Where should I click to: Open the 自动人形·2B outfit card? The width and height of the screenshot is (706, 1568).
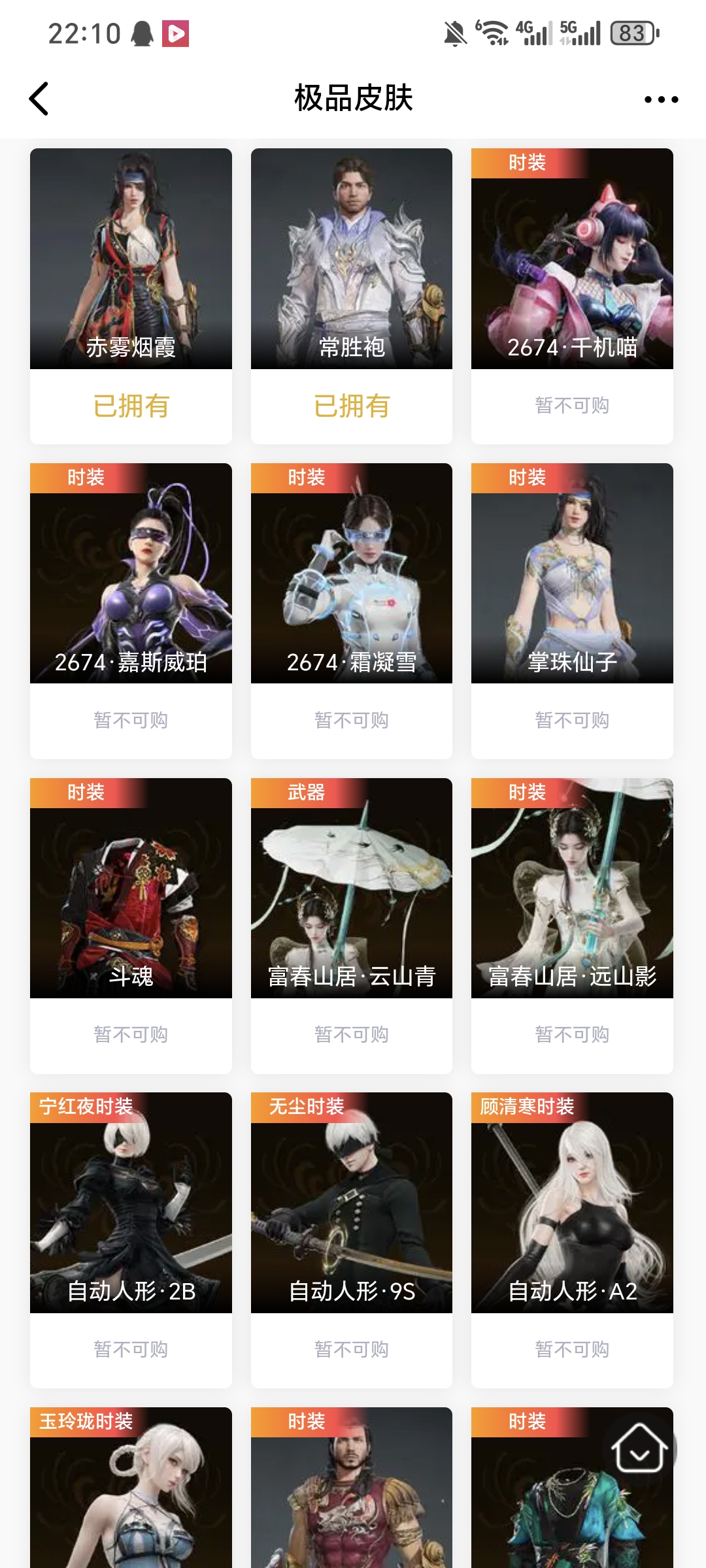click(131, 1203)
